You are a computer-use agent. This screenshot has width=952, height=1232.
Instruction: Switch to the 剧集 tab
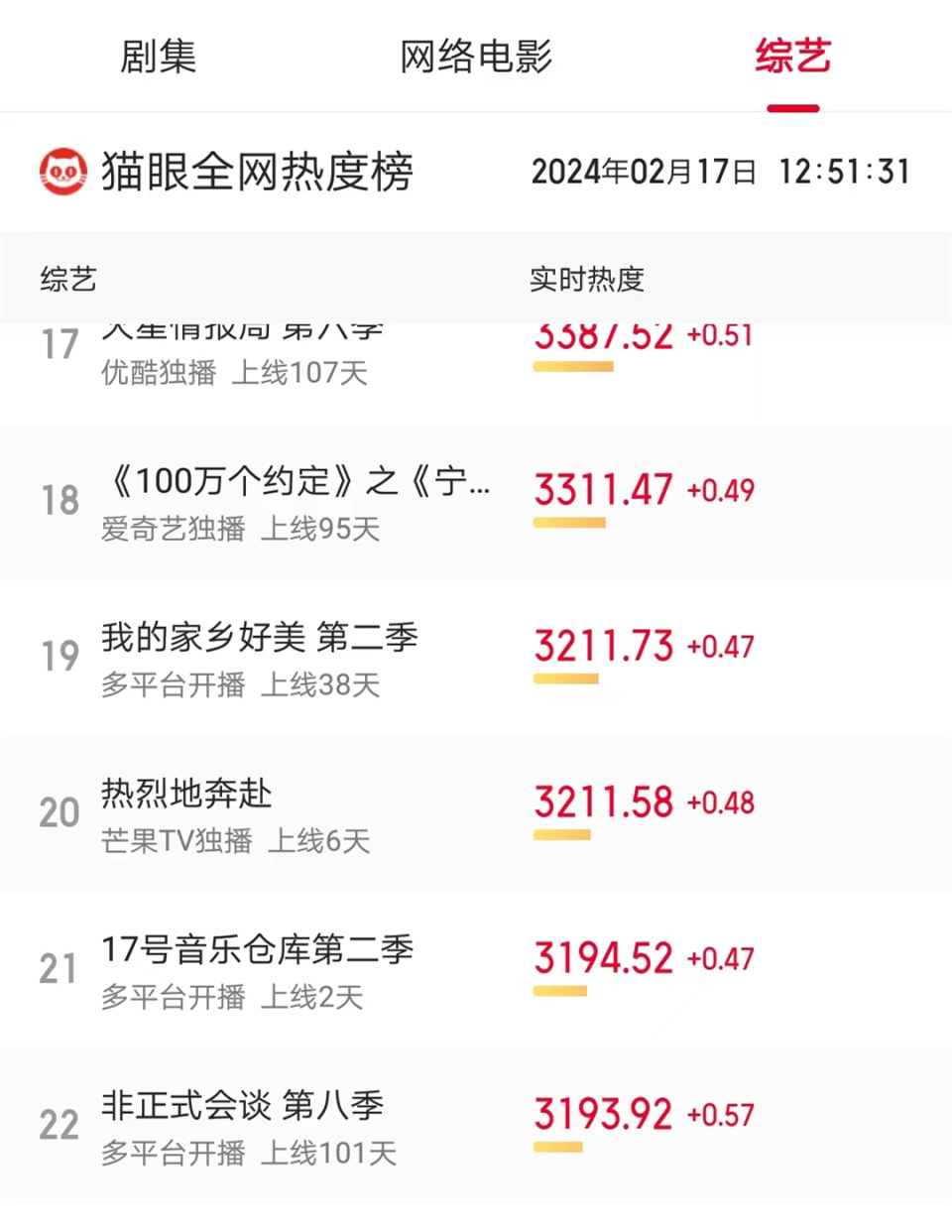pyautogui.click(x=159, y=58)
